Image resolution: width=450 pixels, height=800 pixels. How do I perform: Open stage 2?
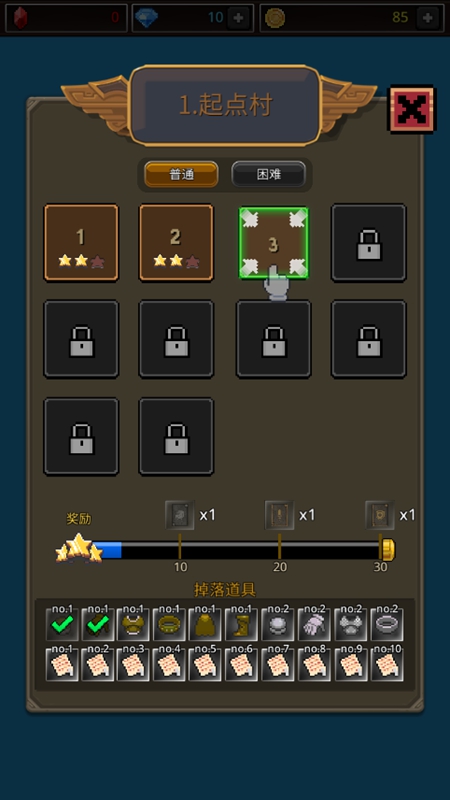(176, 243)
